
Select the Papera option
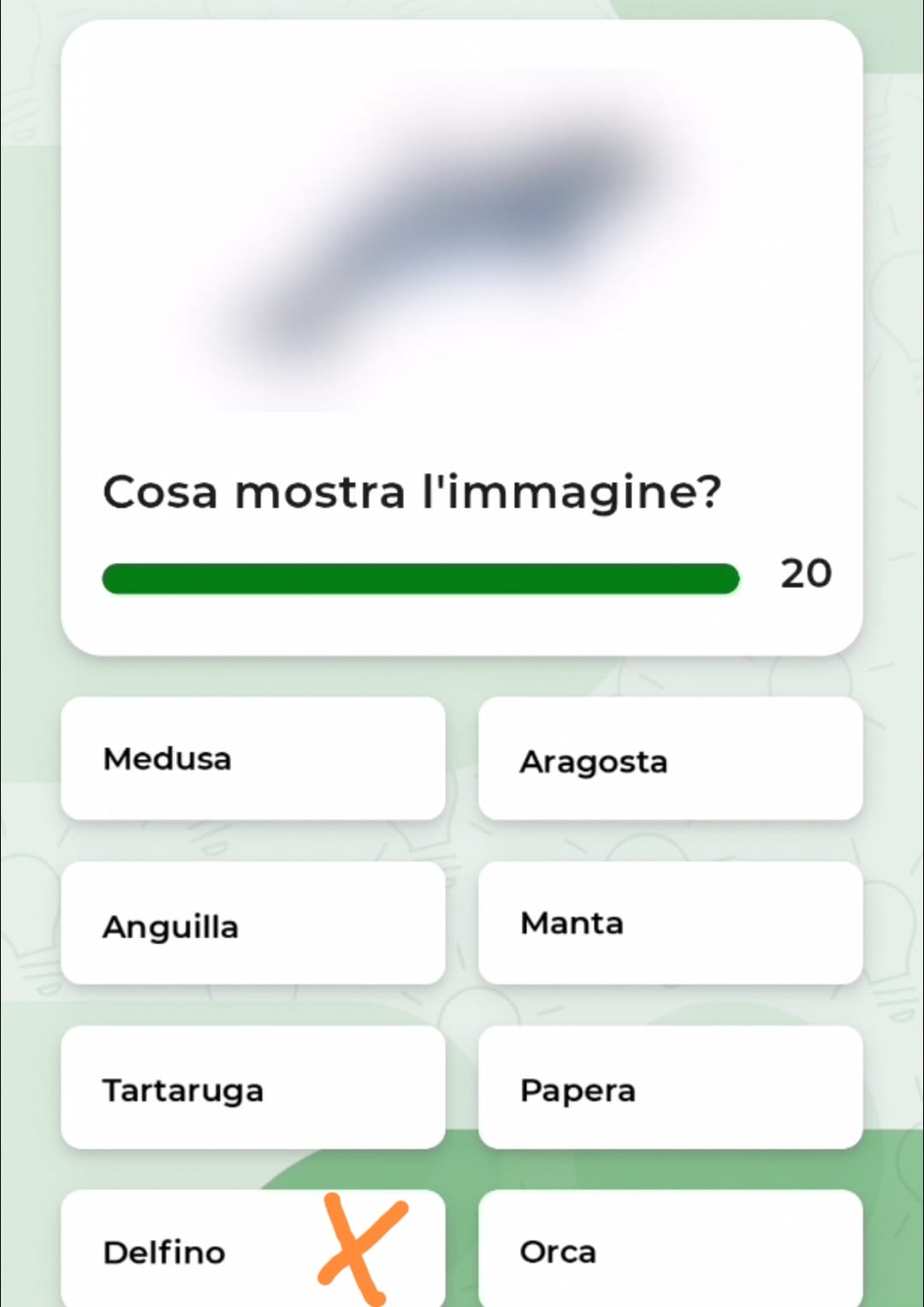(x=670, y=1088)
